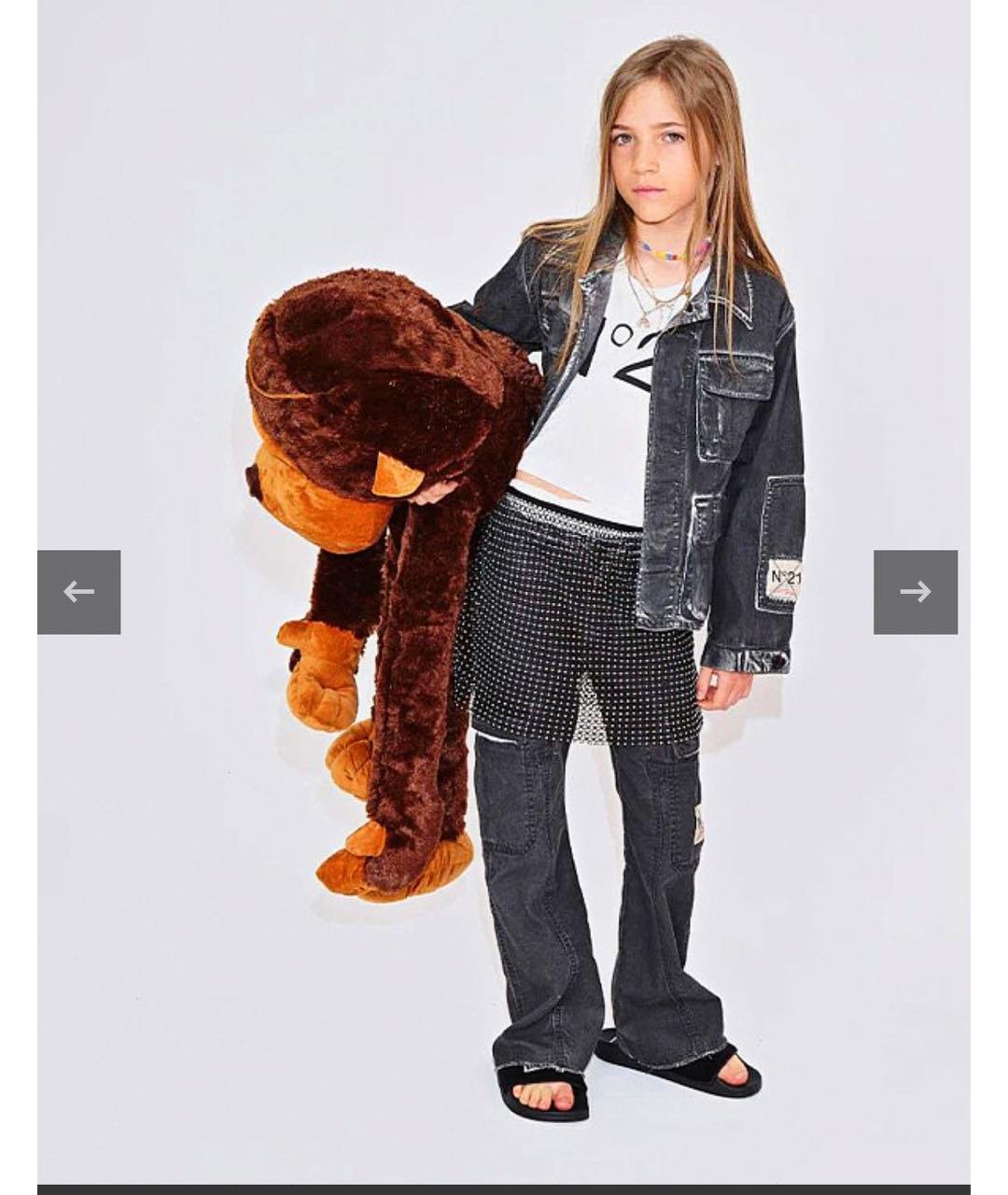1008x1195 pixels.
Task: Go to the previous gallery image
Action: [79, 592]
